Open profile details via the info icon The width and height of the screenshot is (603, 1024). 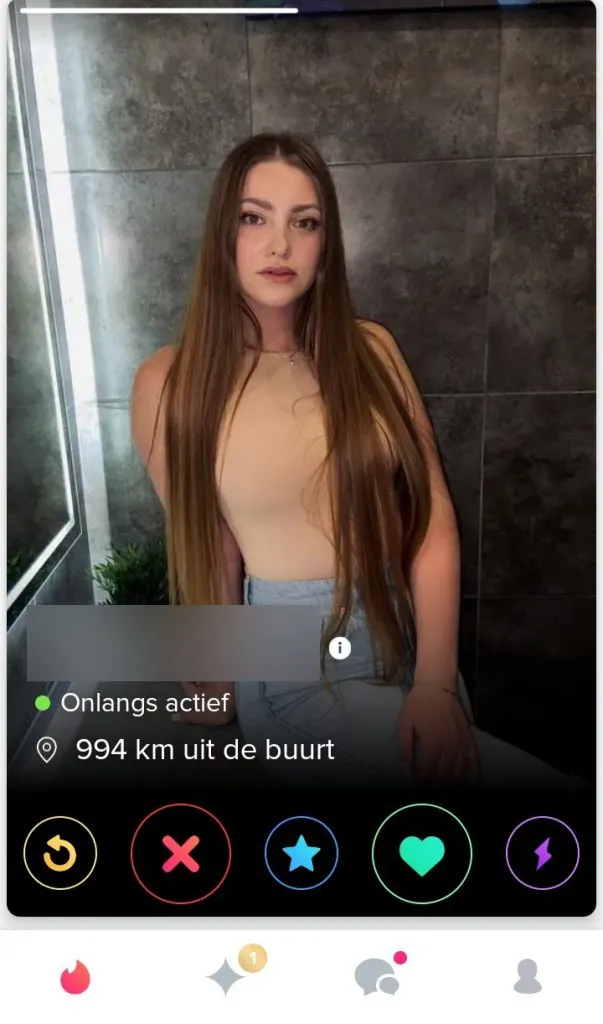tap(340, 648)
